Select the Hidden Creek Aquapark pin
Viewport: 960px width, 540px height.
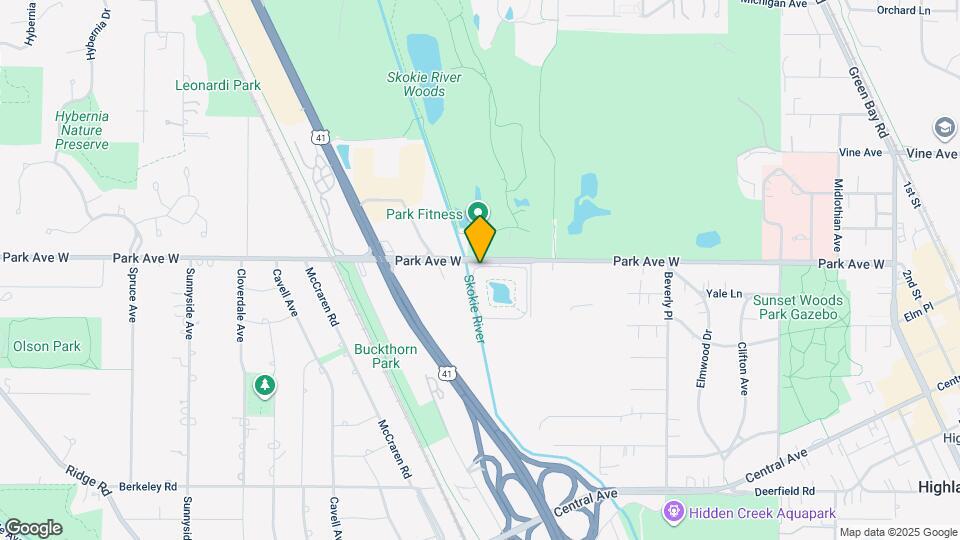click(673, 512)
